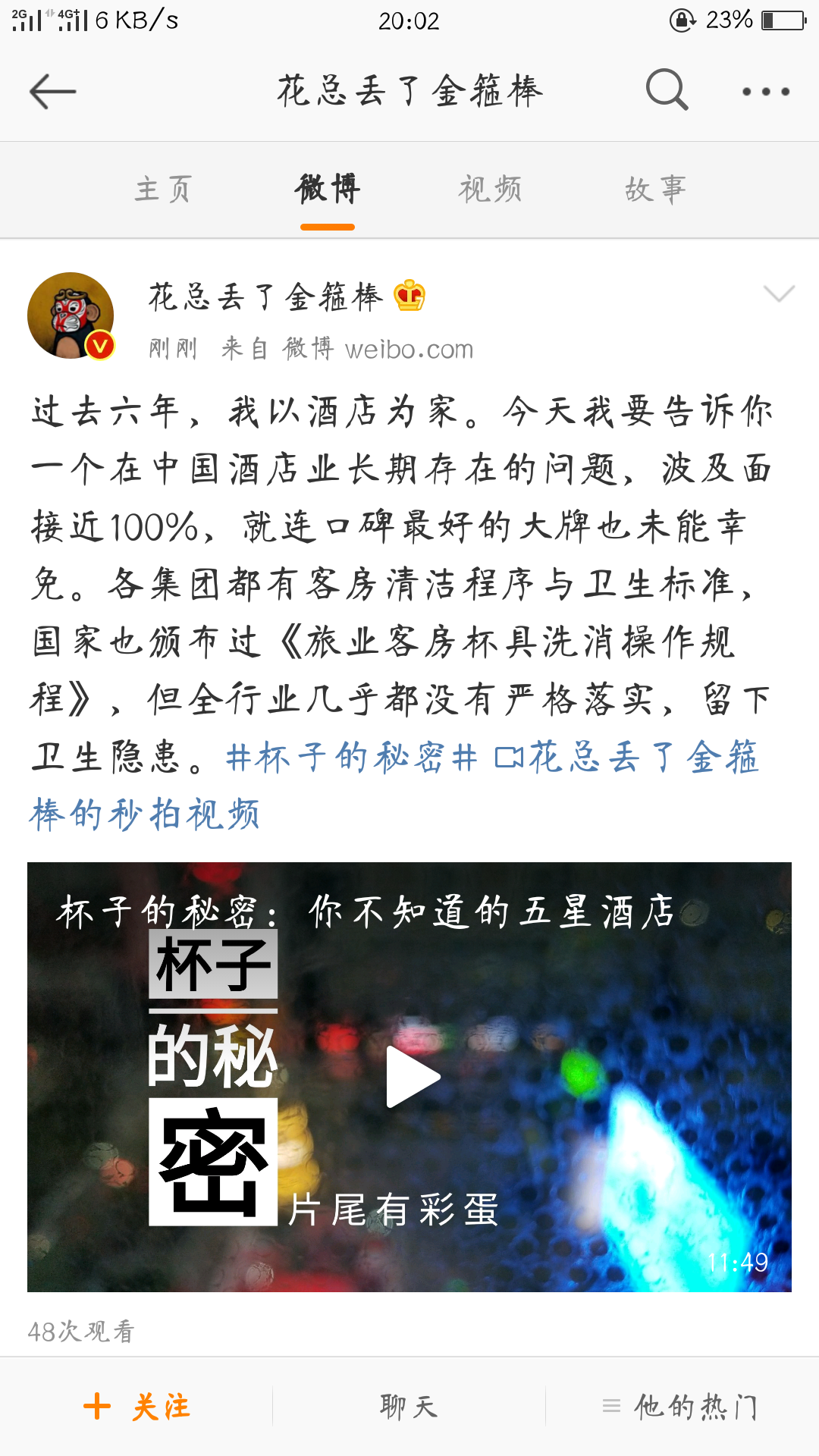
Task: Open the more options menu
Action: [764, 91]
